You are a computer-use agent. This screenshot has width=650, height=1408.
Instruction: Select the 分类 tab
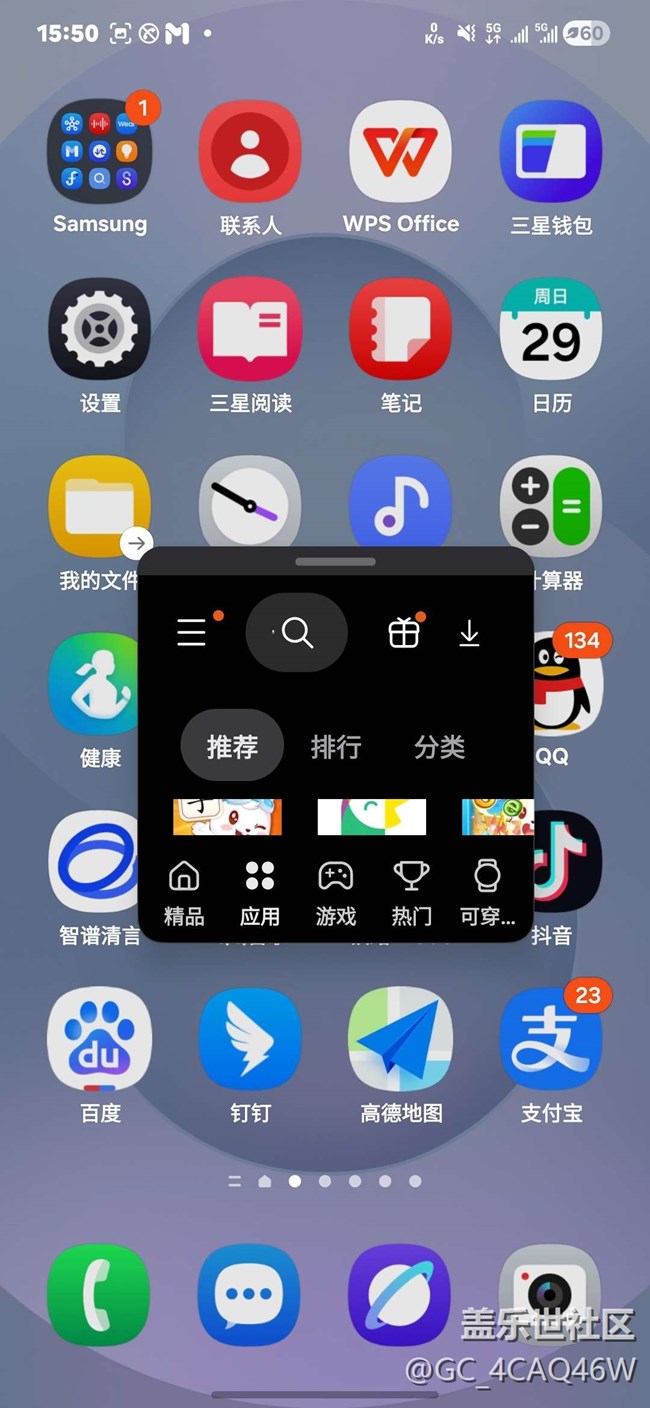click(440, 747)
